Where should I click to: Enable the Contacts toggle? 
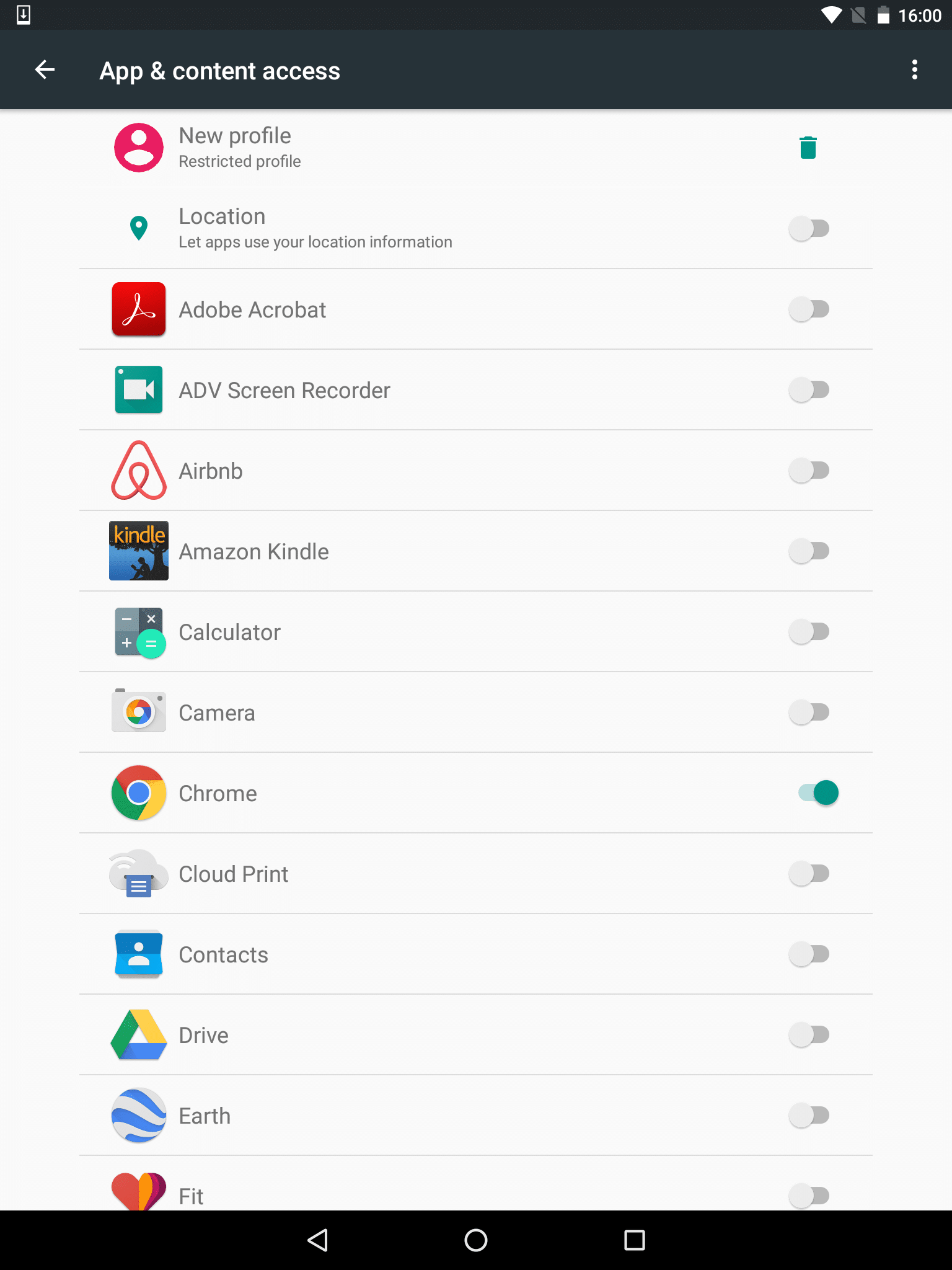coord(809,954)
